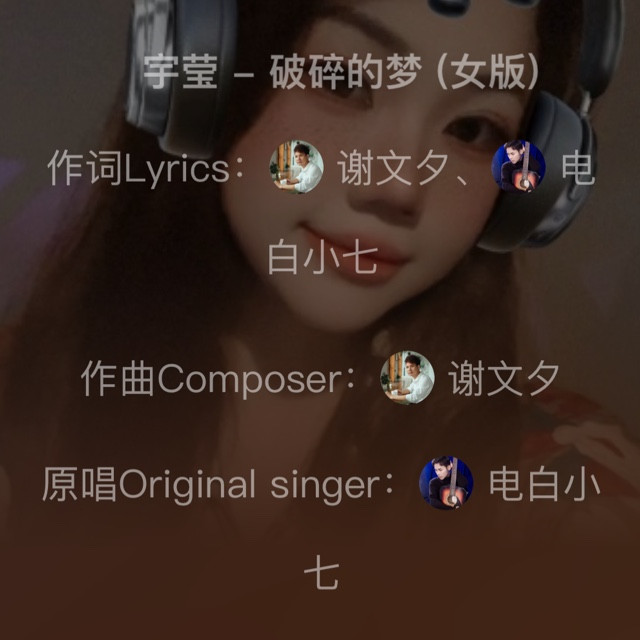Screen dimensions: 640x640
Task: View original singer 电白小七's profile
Action: pyautogui.click(x=446, y=483)
